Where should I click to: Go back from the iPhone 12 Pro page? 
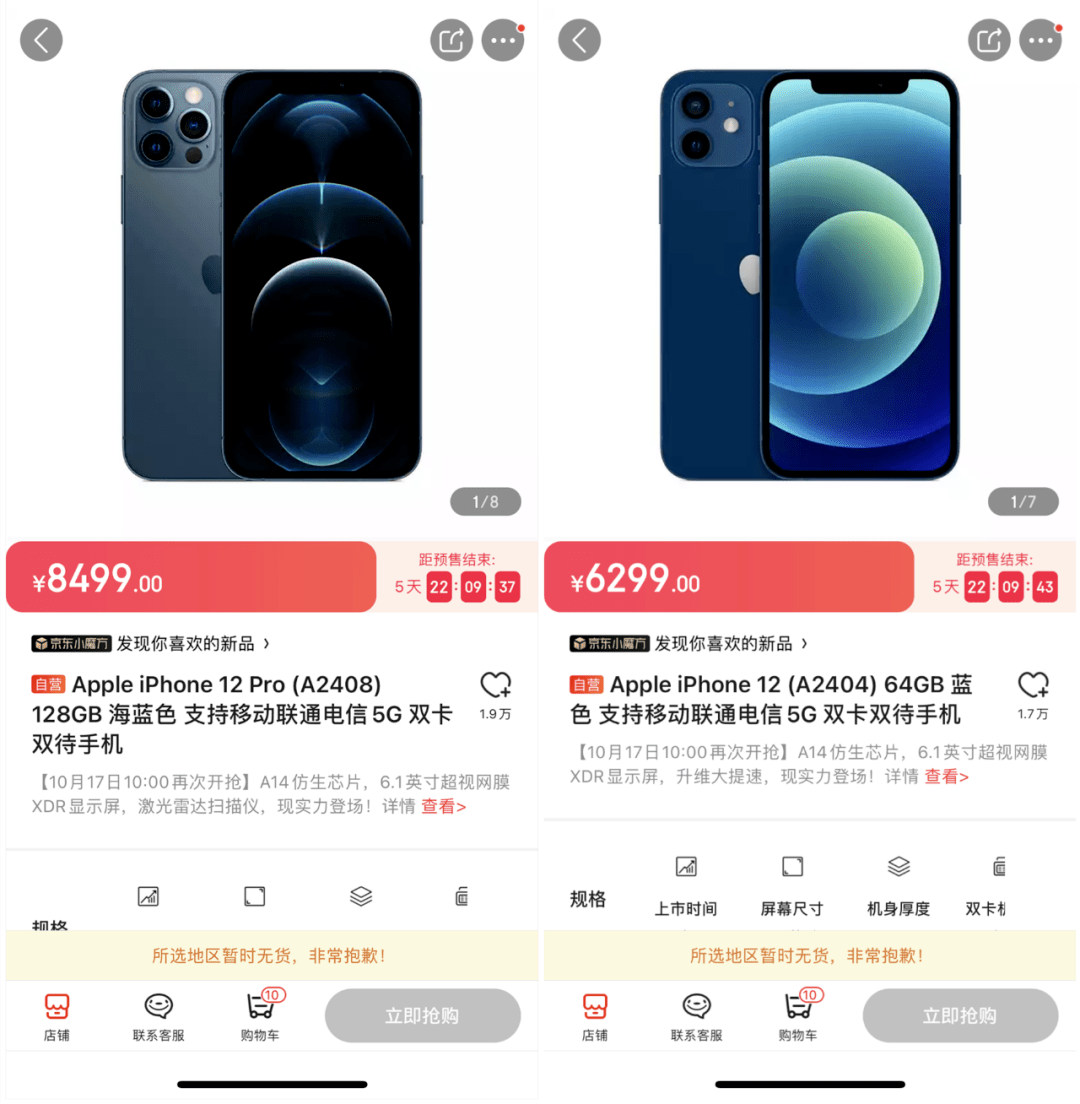coord(41,40)
